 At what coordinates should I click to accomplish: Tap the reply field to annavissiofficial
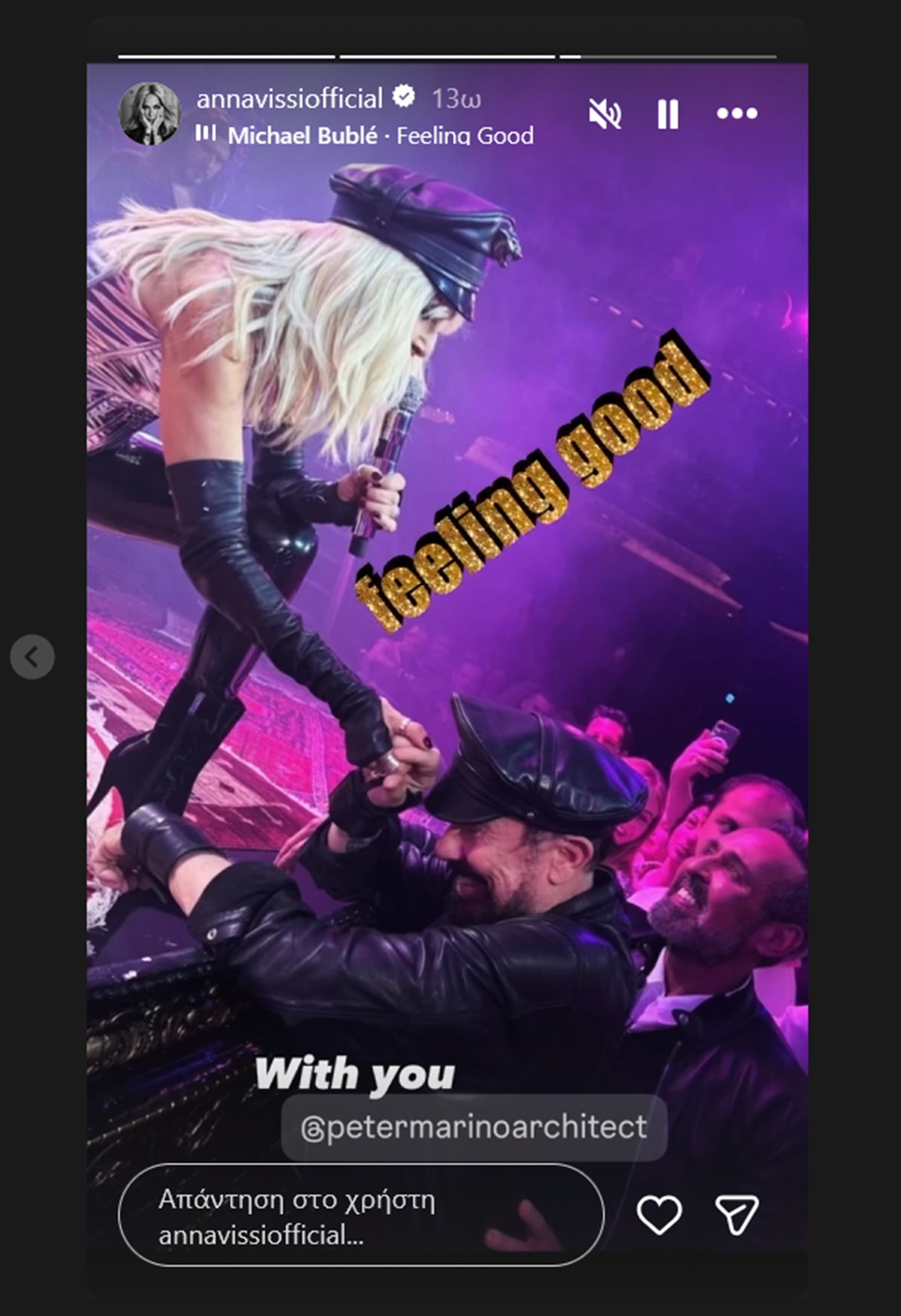[x=360, y=1216]
